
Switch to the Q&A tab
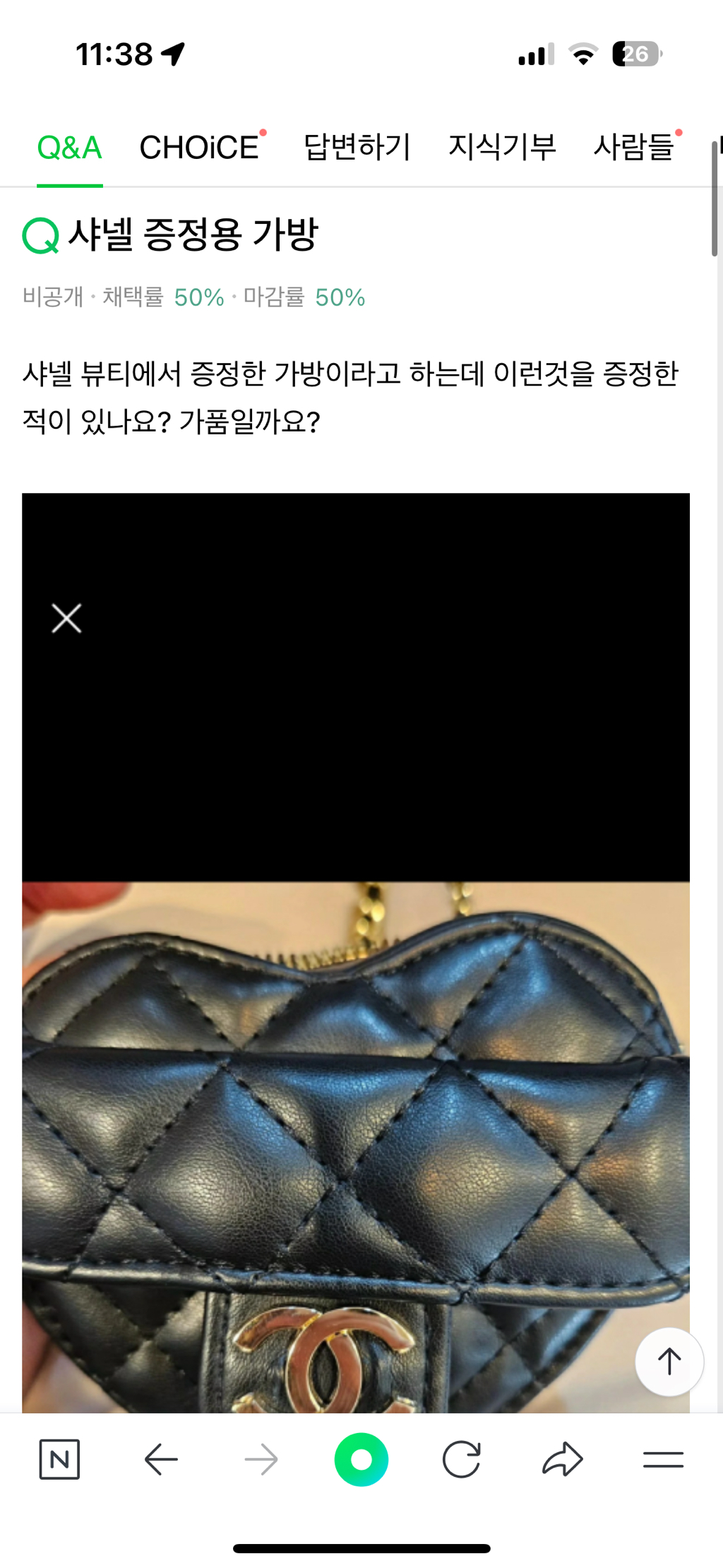tap(69, 148)
